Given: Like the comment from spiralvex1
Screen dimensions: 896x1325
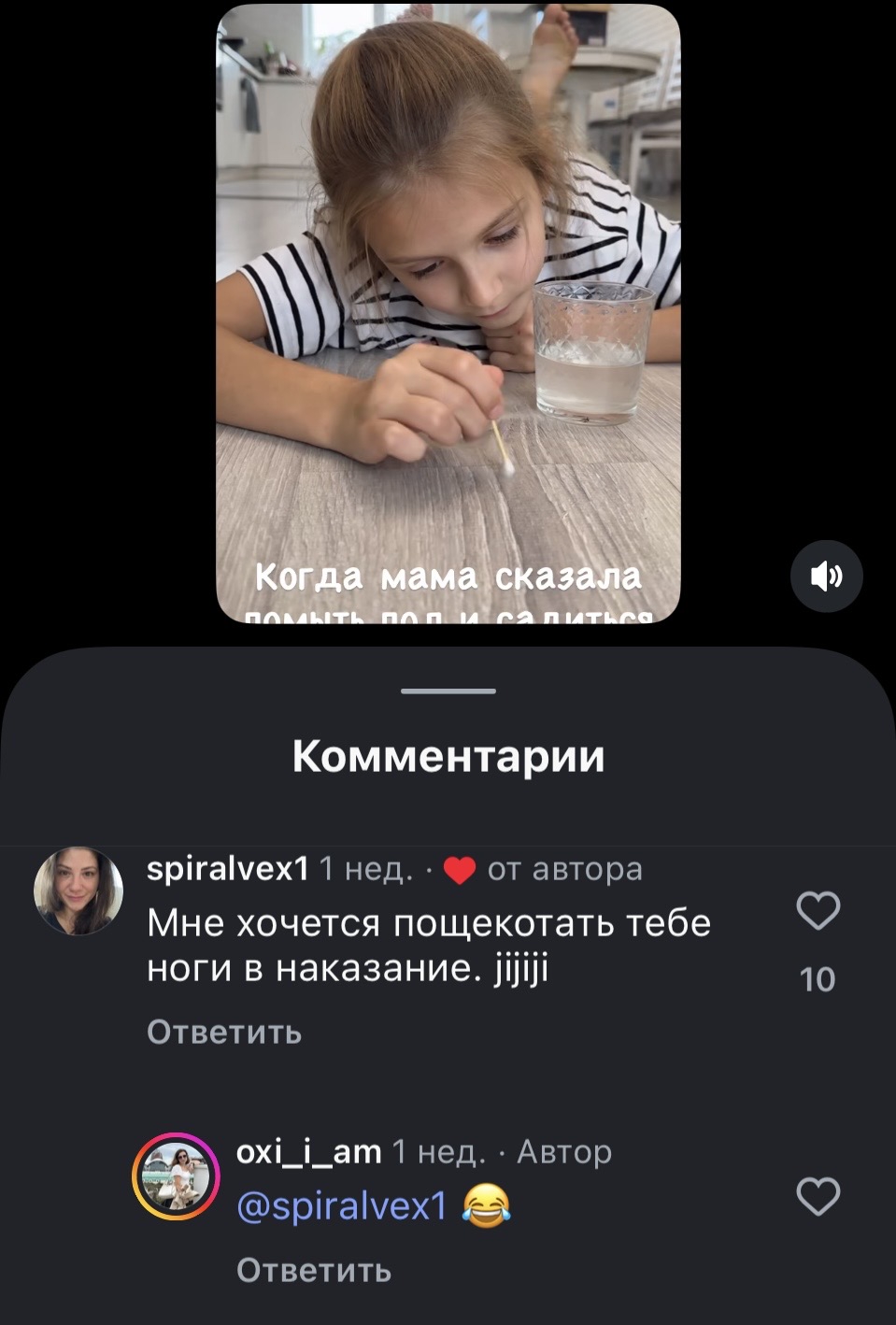Looking at the screenshot, I should 818,911.
